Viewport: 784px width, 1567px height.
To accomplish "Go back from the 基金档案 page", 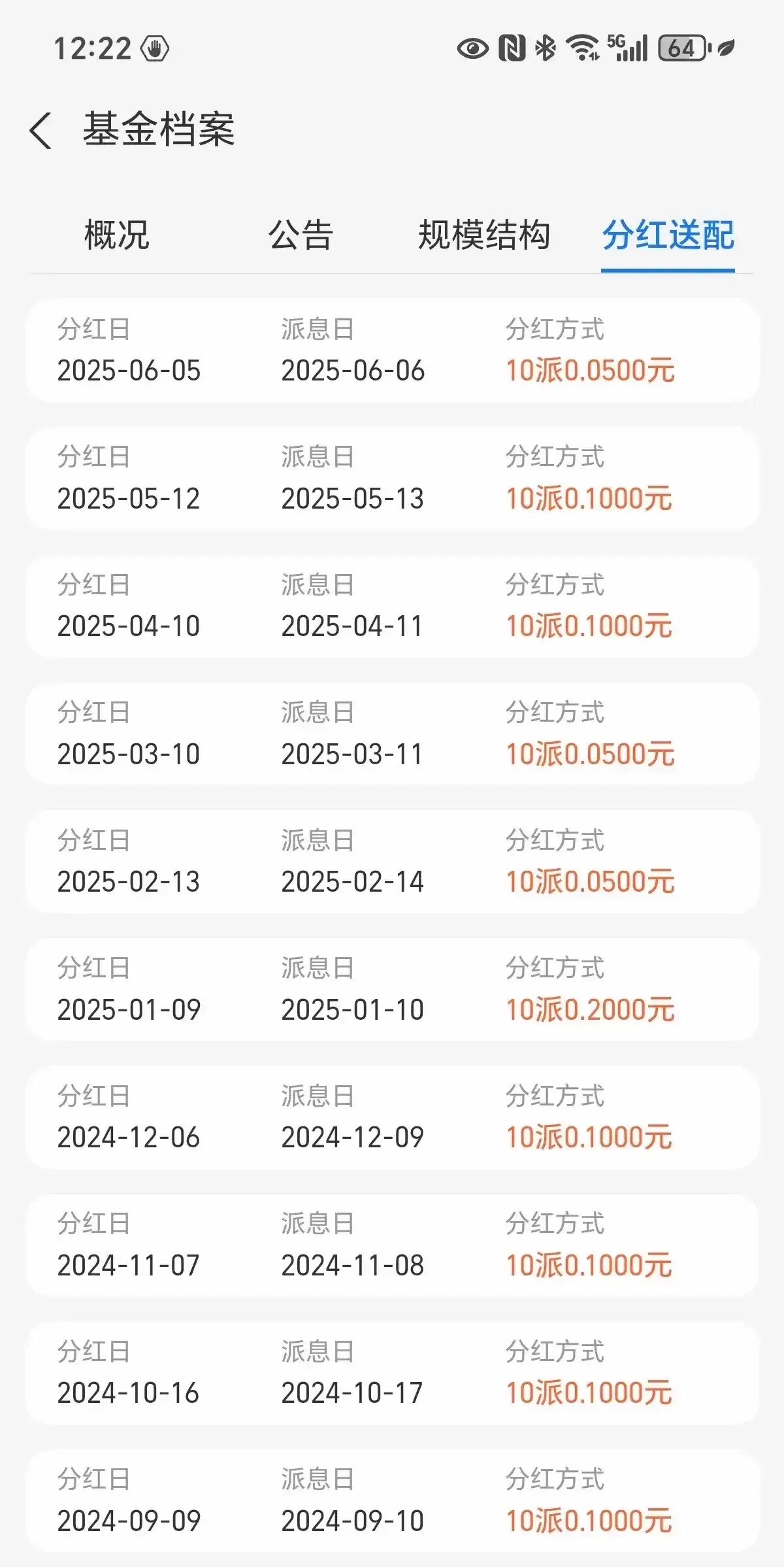I will point(41,130).
